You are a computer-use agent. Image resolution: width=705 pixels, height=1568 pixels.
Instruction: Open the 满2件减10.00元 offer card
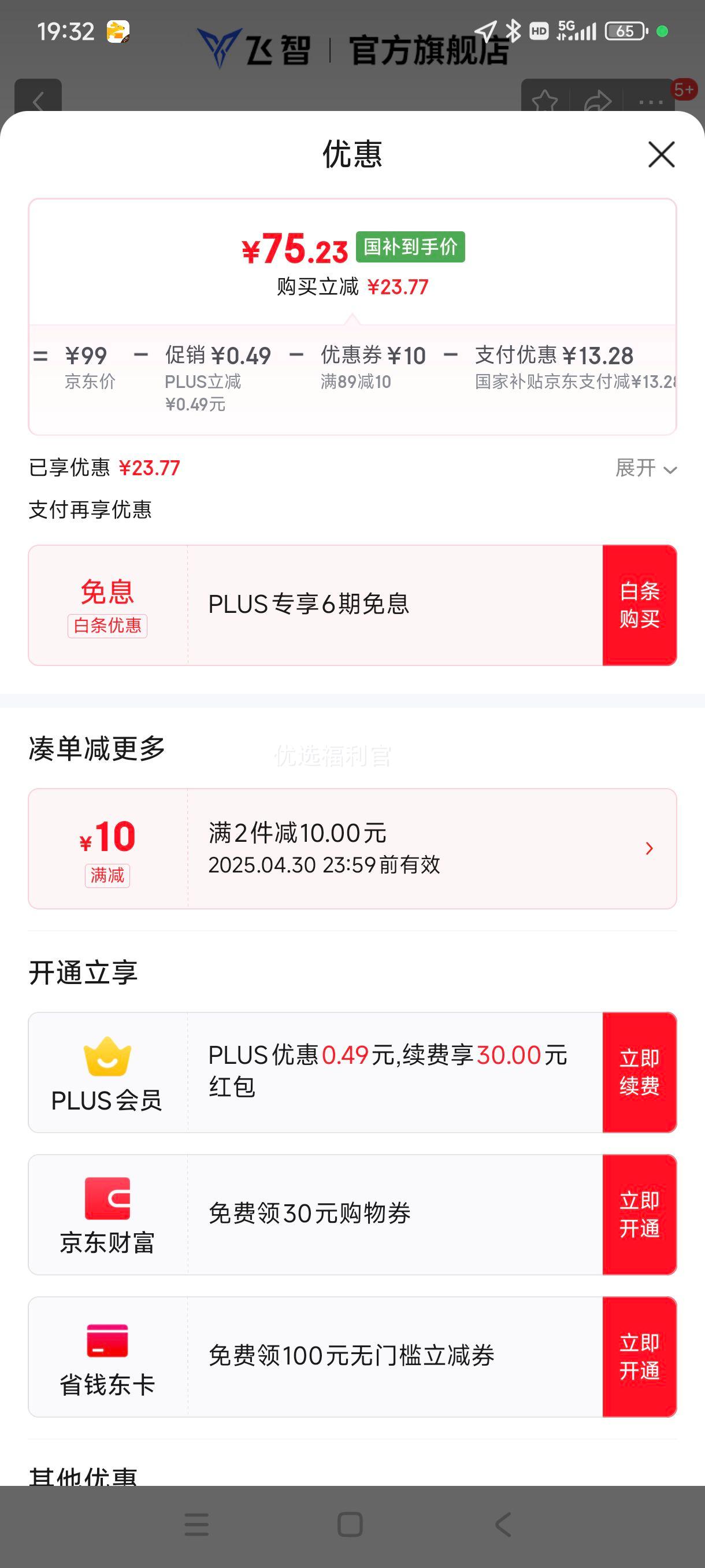point(352,849)
